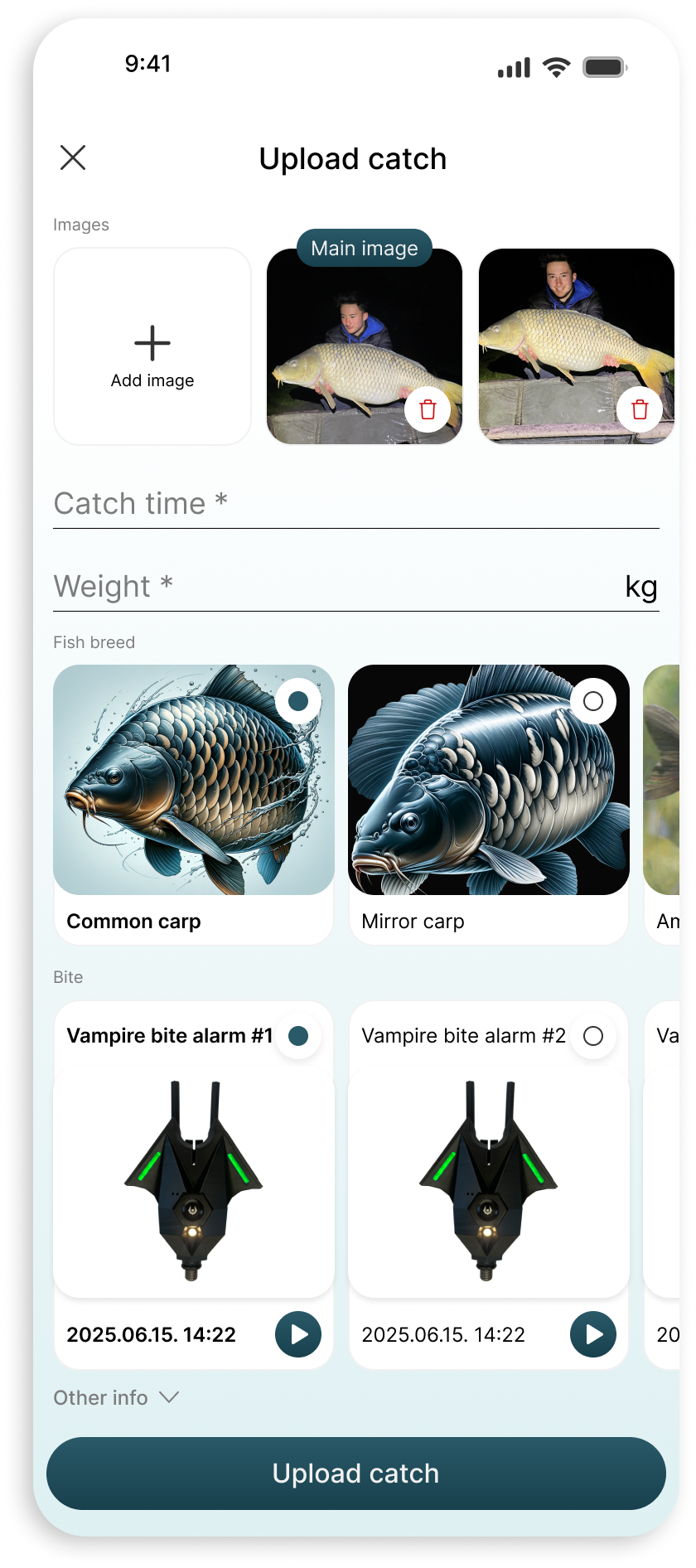Choose Vampire bite alarm #1
The height and width of the screenshot is (1568, 696).
coord(298,1036)
